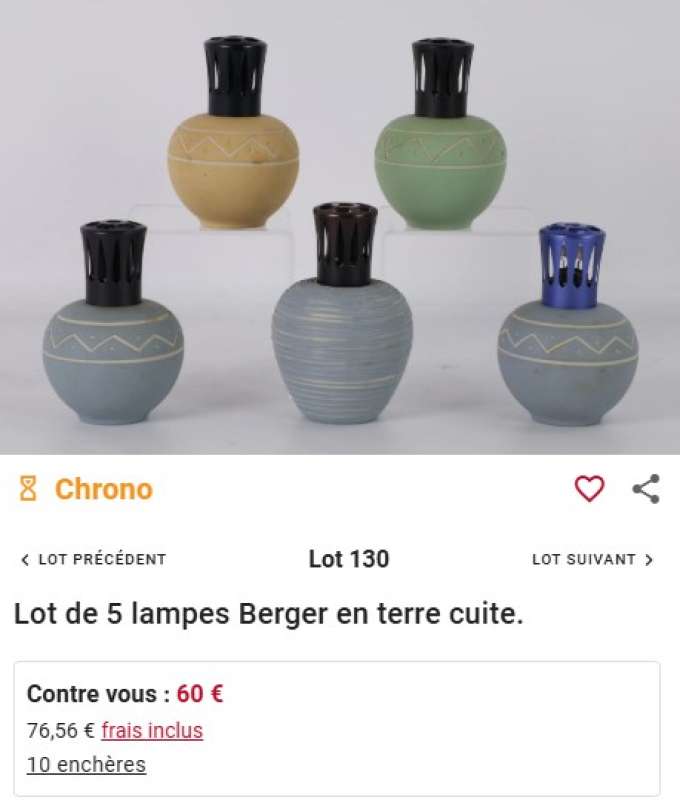
Task: View the 10 enchères history
Action: [x=86, y=765]
